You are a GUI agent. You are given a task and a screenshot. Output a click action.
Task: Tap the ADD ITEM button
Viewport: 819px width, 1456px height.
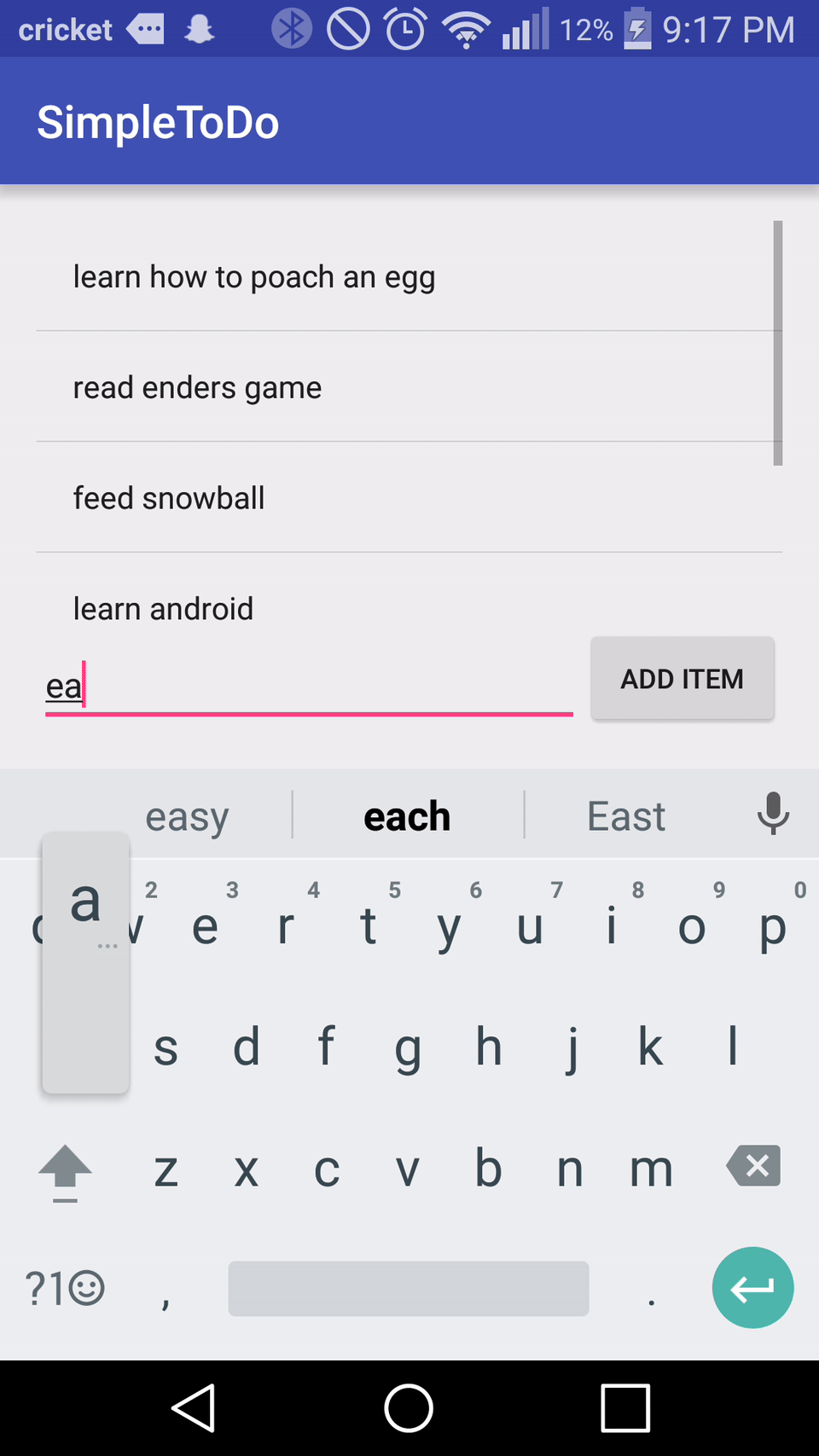[x=682, y=679]
